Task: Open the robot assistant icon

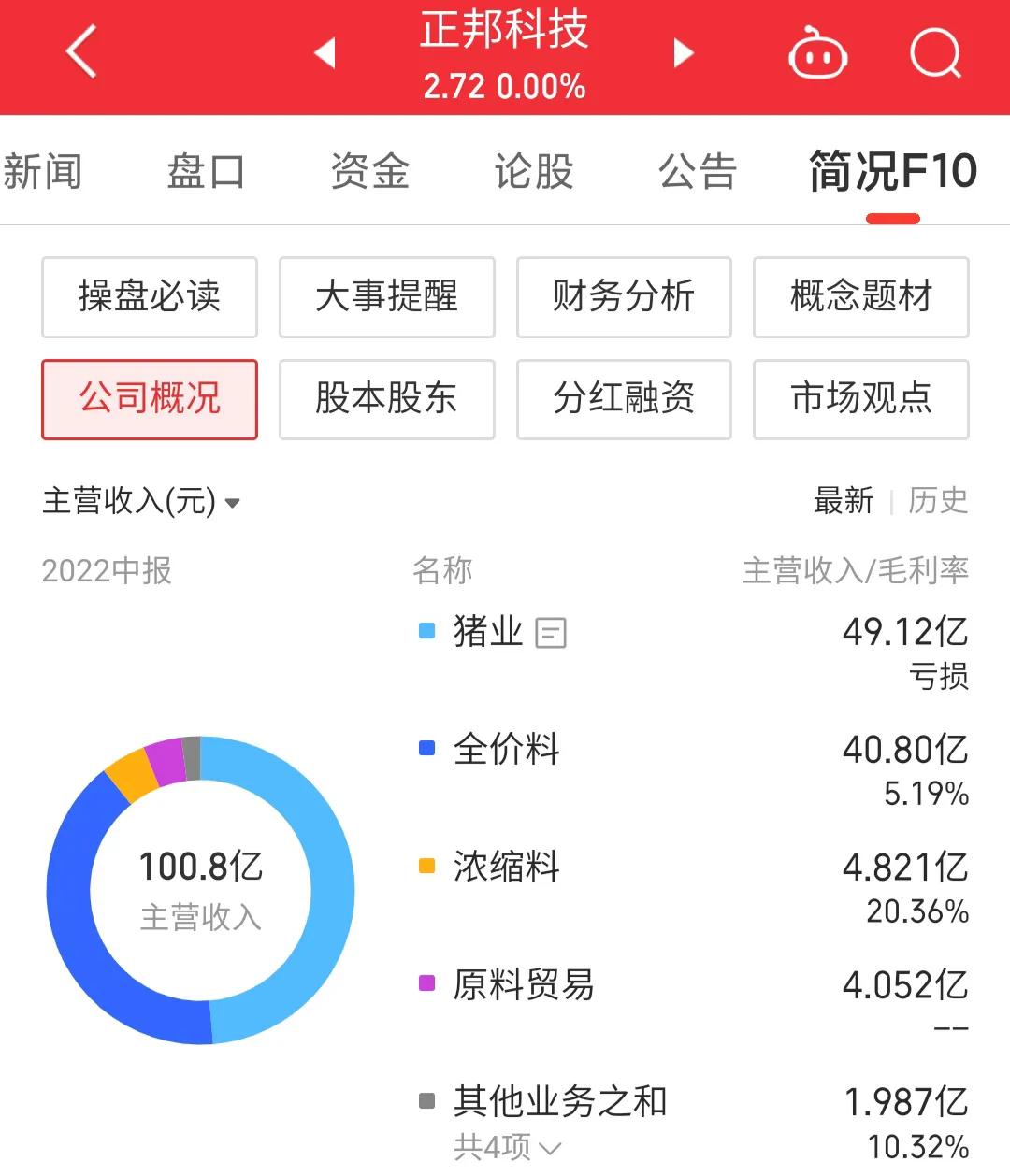Action: click(818, 54)
